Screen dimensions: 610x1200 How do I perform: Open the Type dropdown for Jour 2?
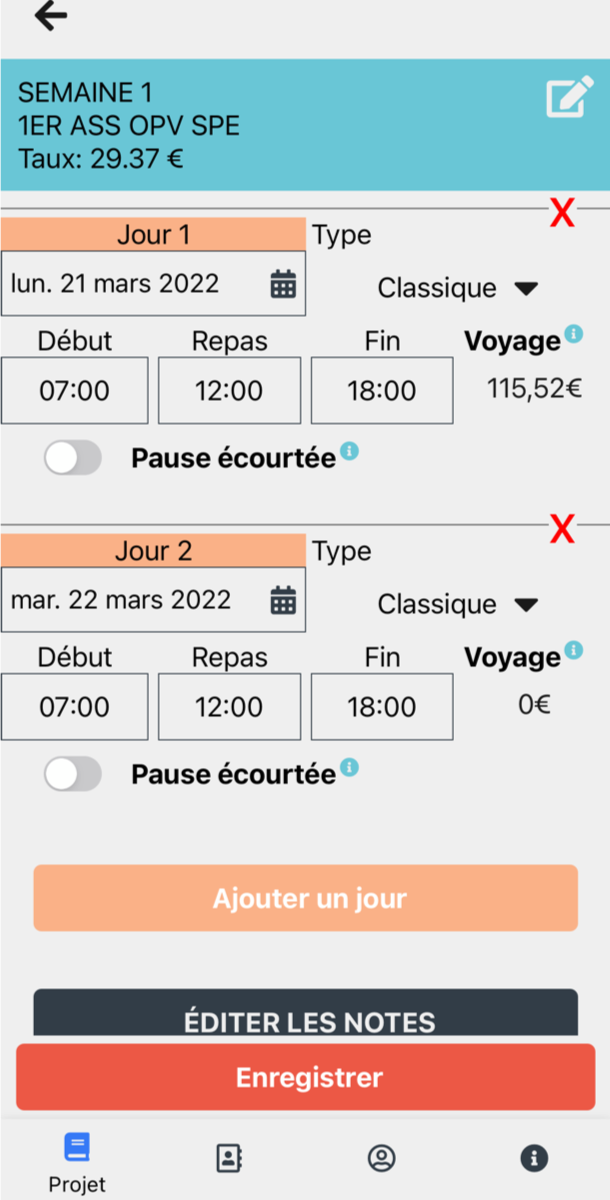click(x=458, y=604)
